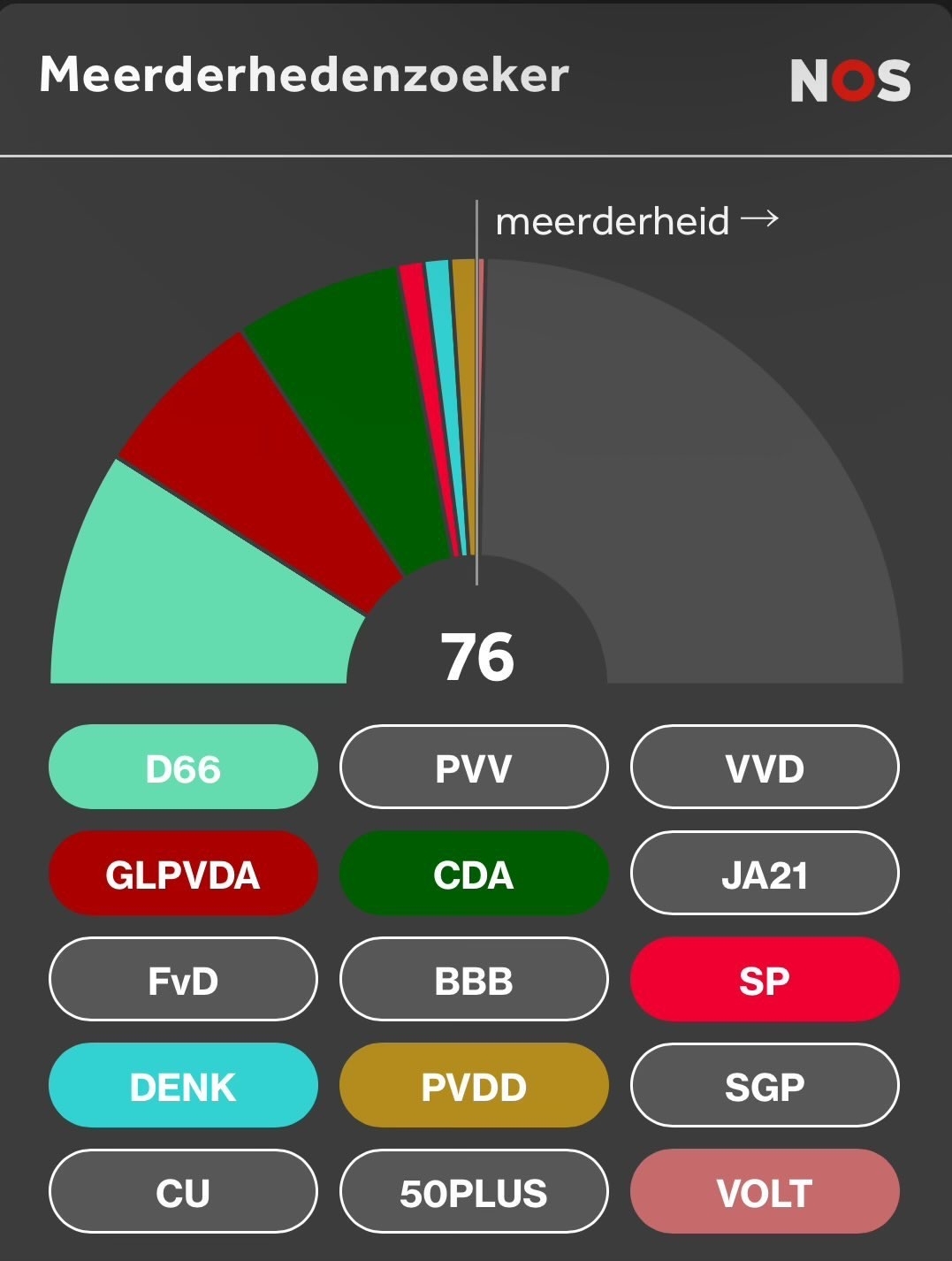Deselect the D66 party chip
This screenshot has width=952, height=1261.
(x=183, y=768)
